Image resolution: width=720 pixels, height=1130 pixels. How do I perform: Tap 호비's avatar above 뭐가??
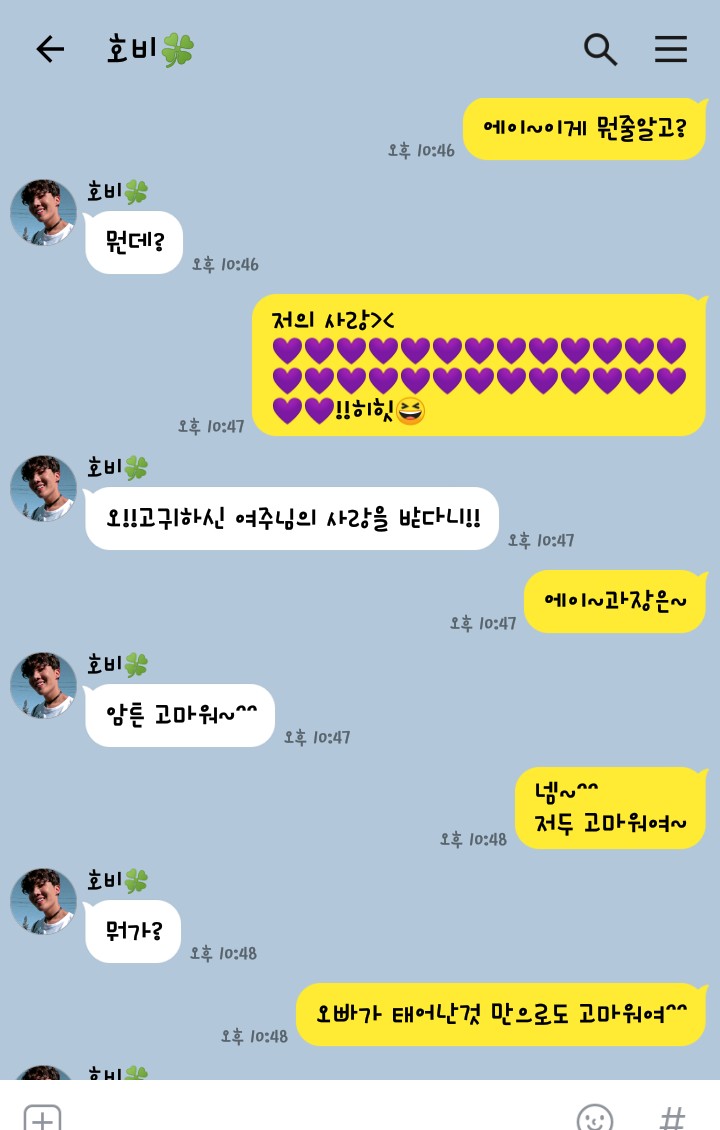tap(43, 901)
